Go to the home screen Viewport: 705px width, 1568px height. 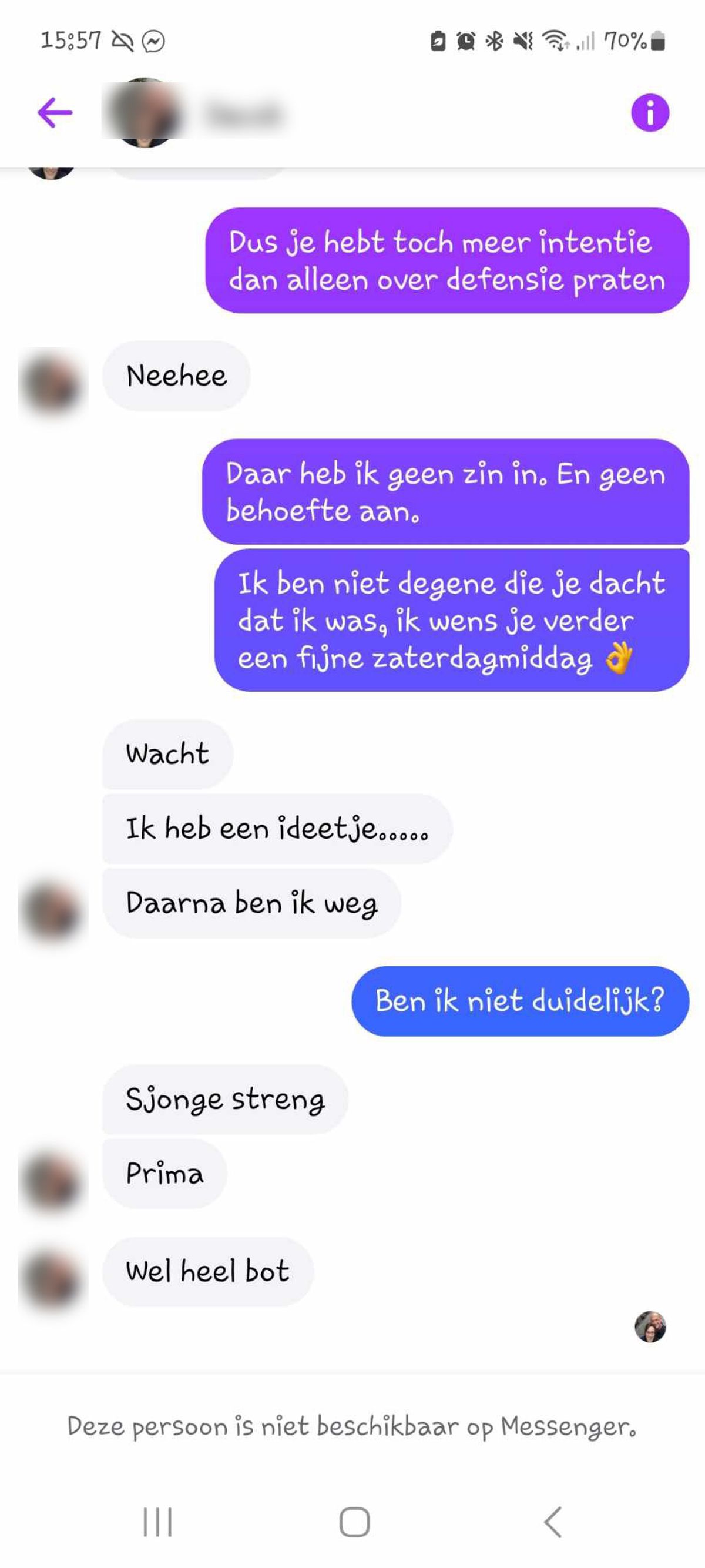click(354, 1522)
